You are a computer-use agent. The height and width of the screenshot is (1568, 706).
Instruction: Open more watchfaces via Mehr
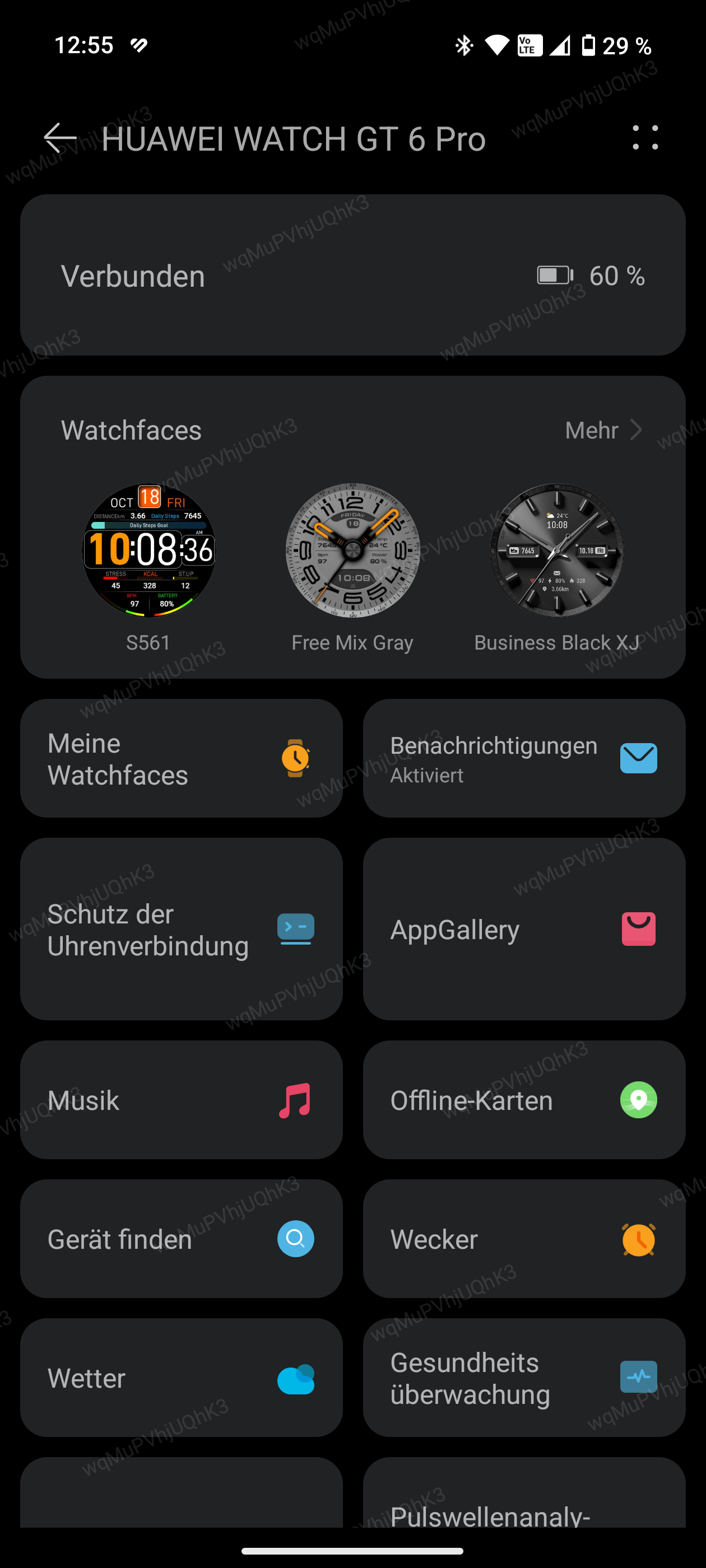(x=602, y=430)
